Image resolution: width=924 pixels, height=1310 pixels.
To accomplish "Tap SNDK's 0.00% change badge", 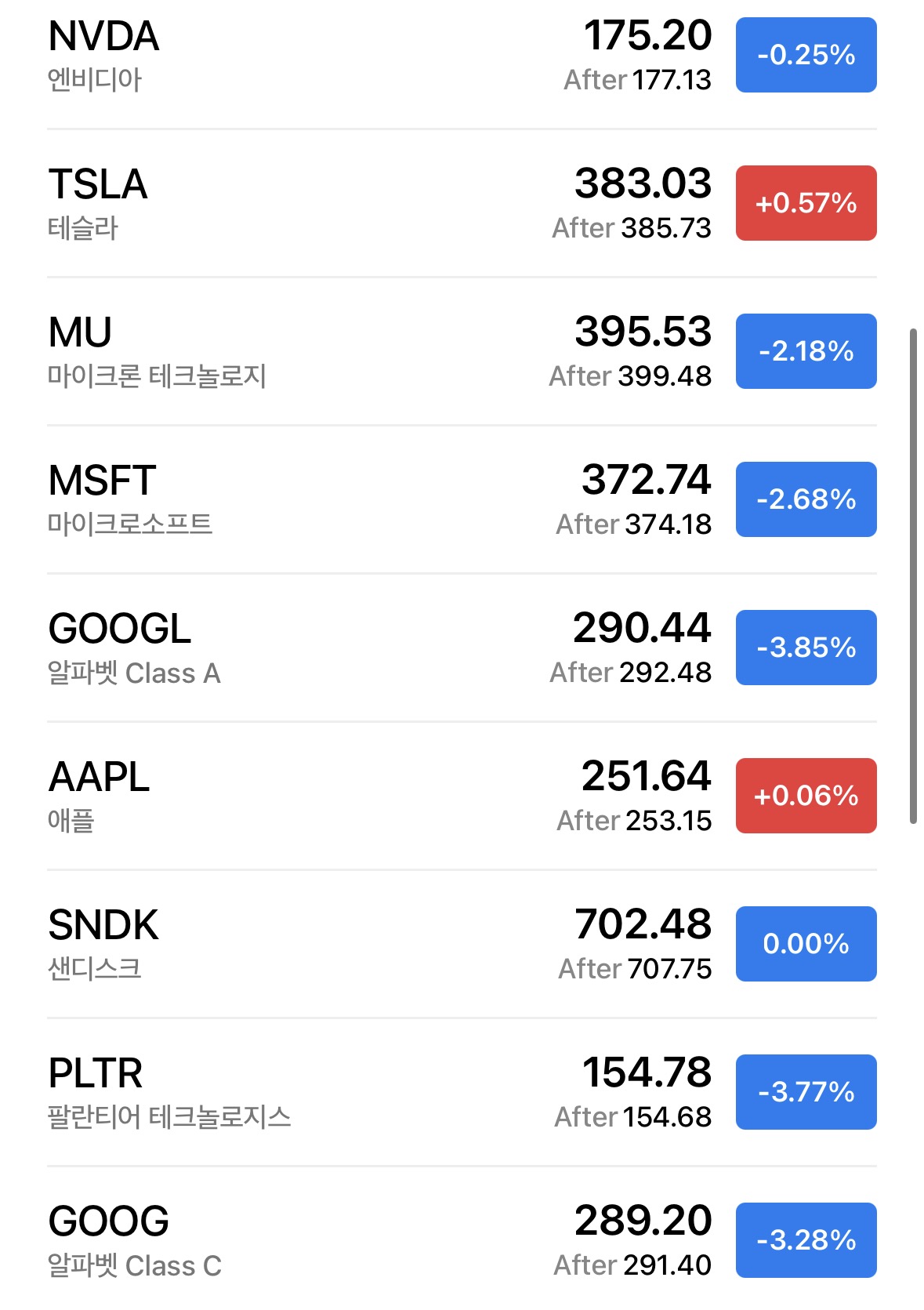I will pos(806,944).
